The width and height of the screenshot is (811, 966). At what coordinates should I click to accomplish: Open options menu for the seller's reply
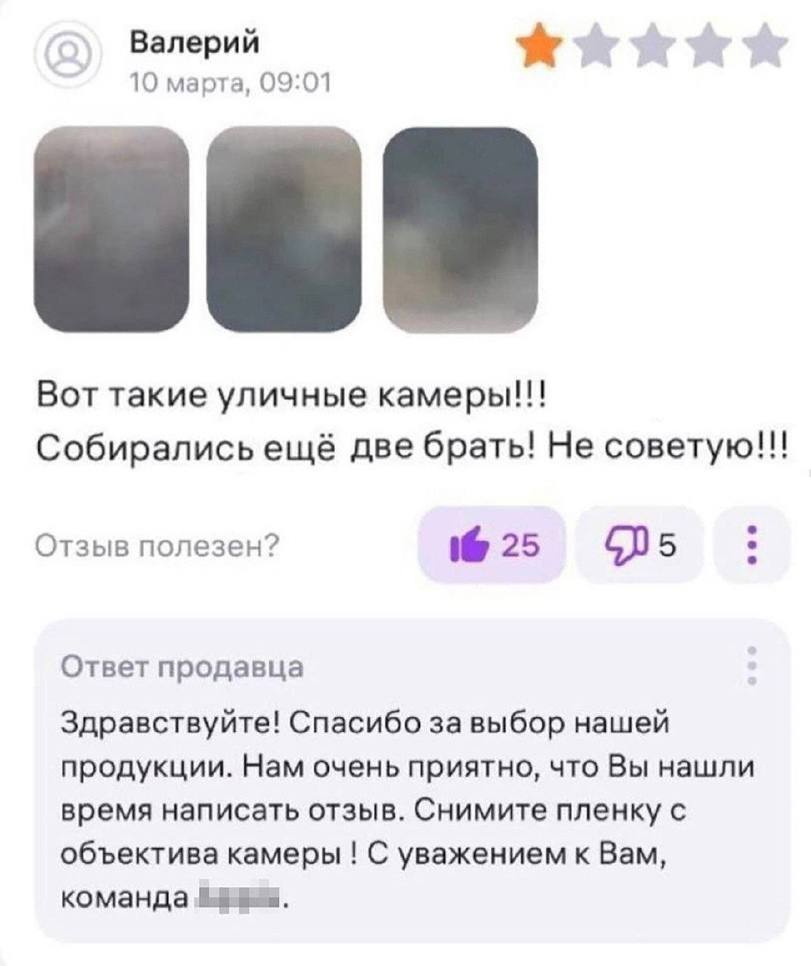[752, 666]
